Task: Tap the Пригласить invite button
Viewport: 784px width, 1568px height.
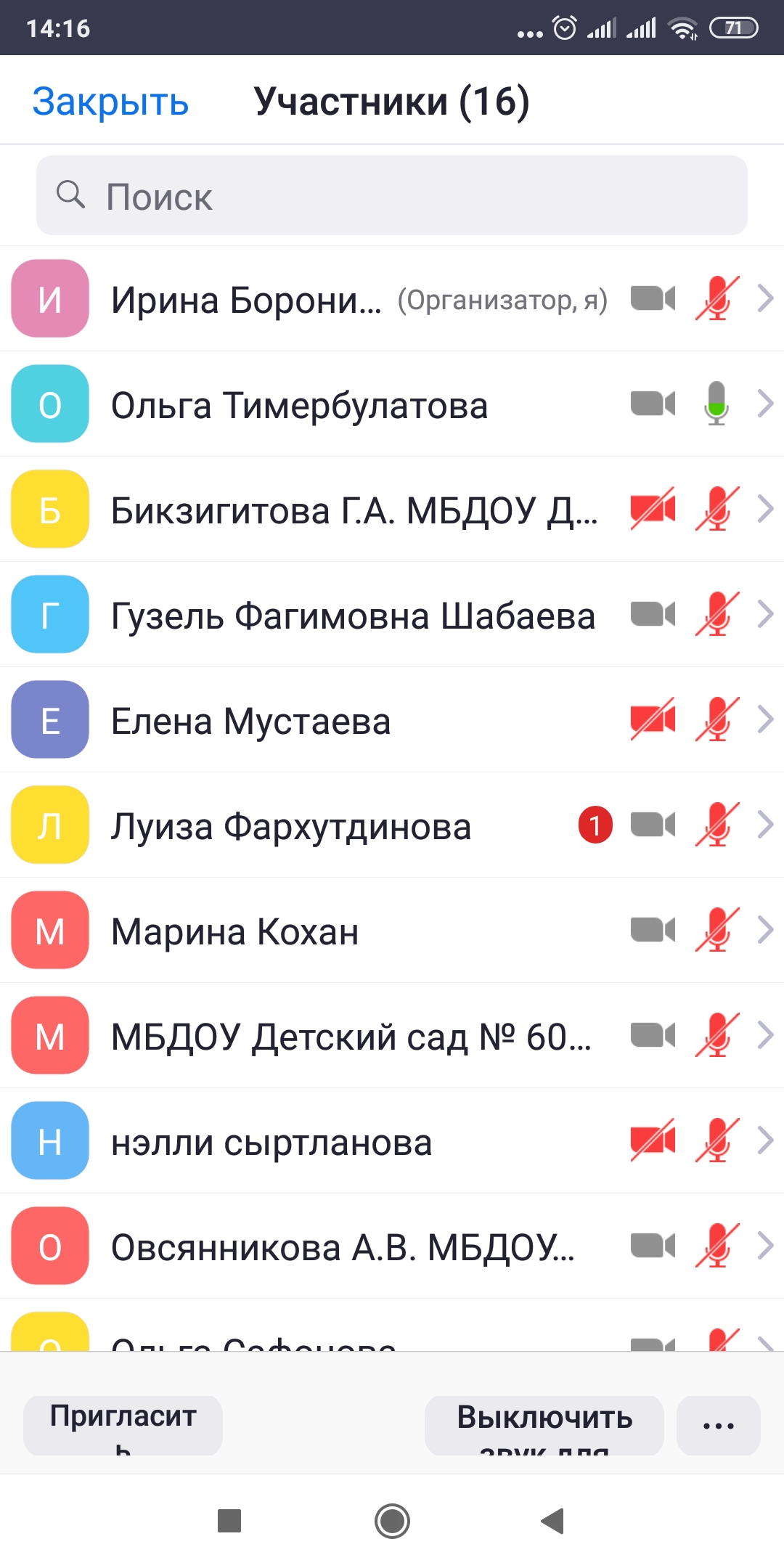Action: click(x=123, y=1425)
